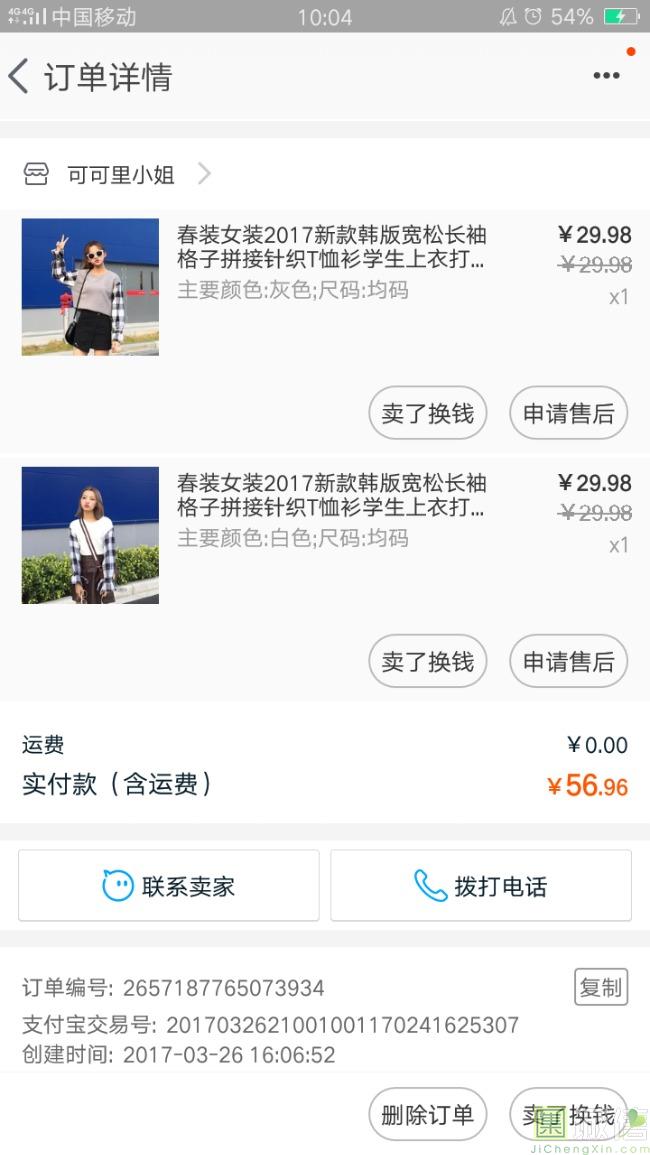Request 申请售后 for the white item
The image size is (650, 1155).
pyautogui.click(x=568, y=661)
